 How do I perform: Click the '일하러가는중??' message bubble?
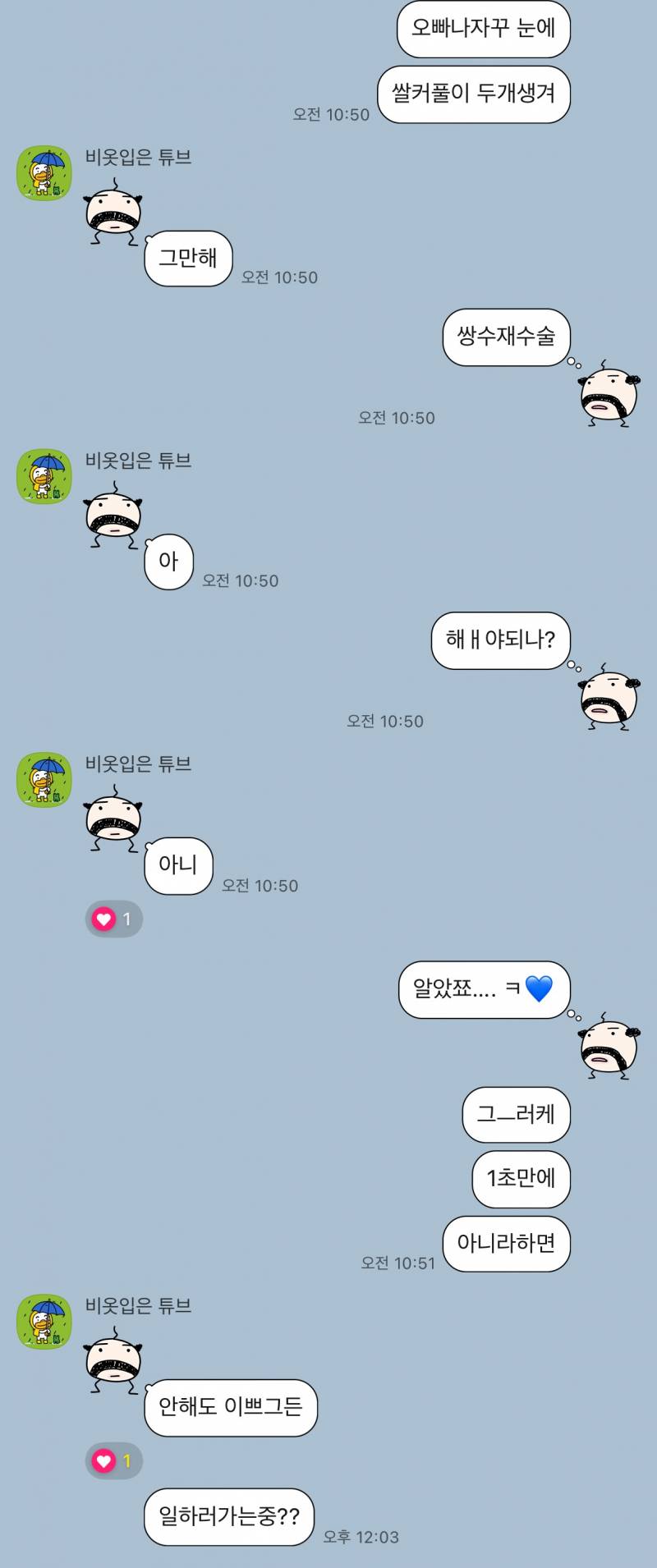pos(228,1517)
